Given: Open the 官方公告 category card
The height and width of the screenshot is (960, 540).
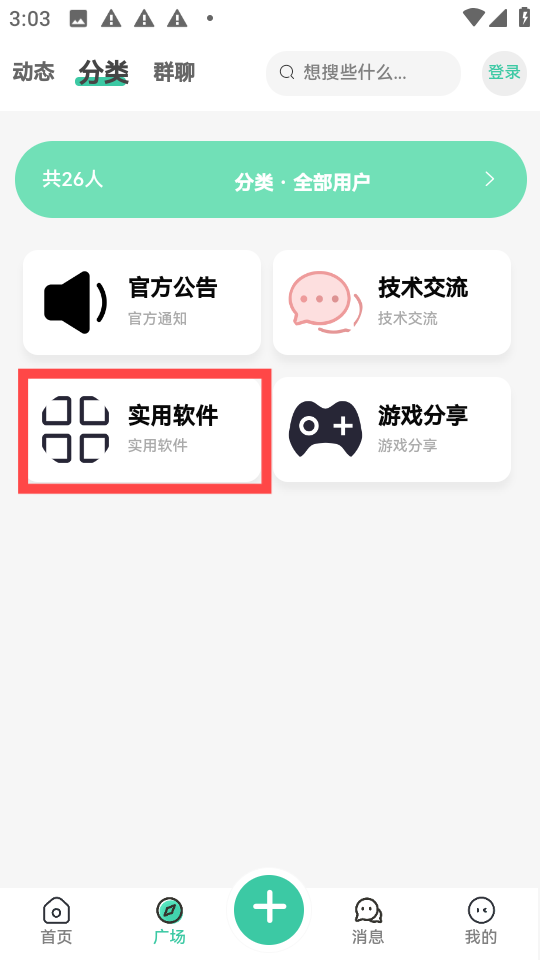Looking at the screenshot, I should pos(142,302).
